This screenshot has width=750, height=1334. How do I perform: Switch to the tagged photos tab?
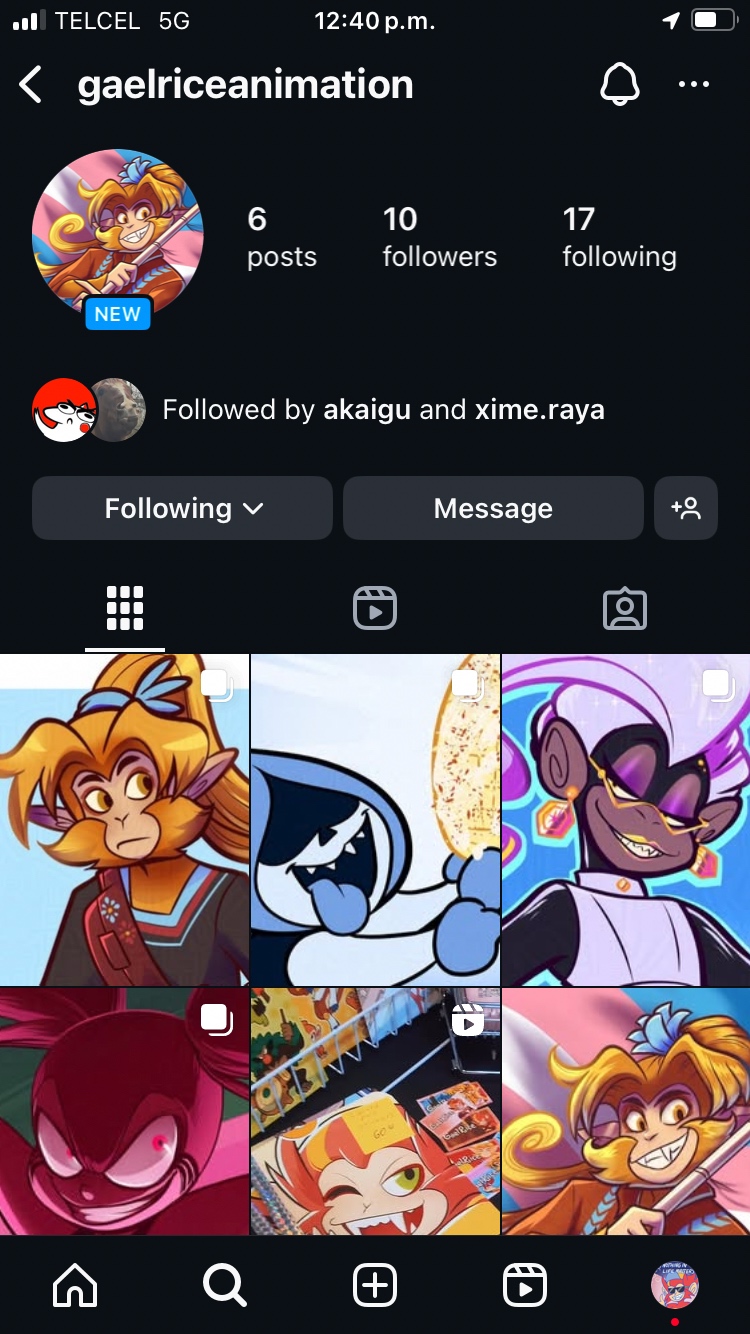pyautogui.click(x=625, y=608)
